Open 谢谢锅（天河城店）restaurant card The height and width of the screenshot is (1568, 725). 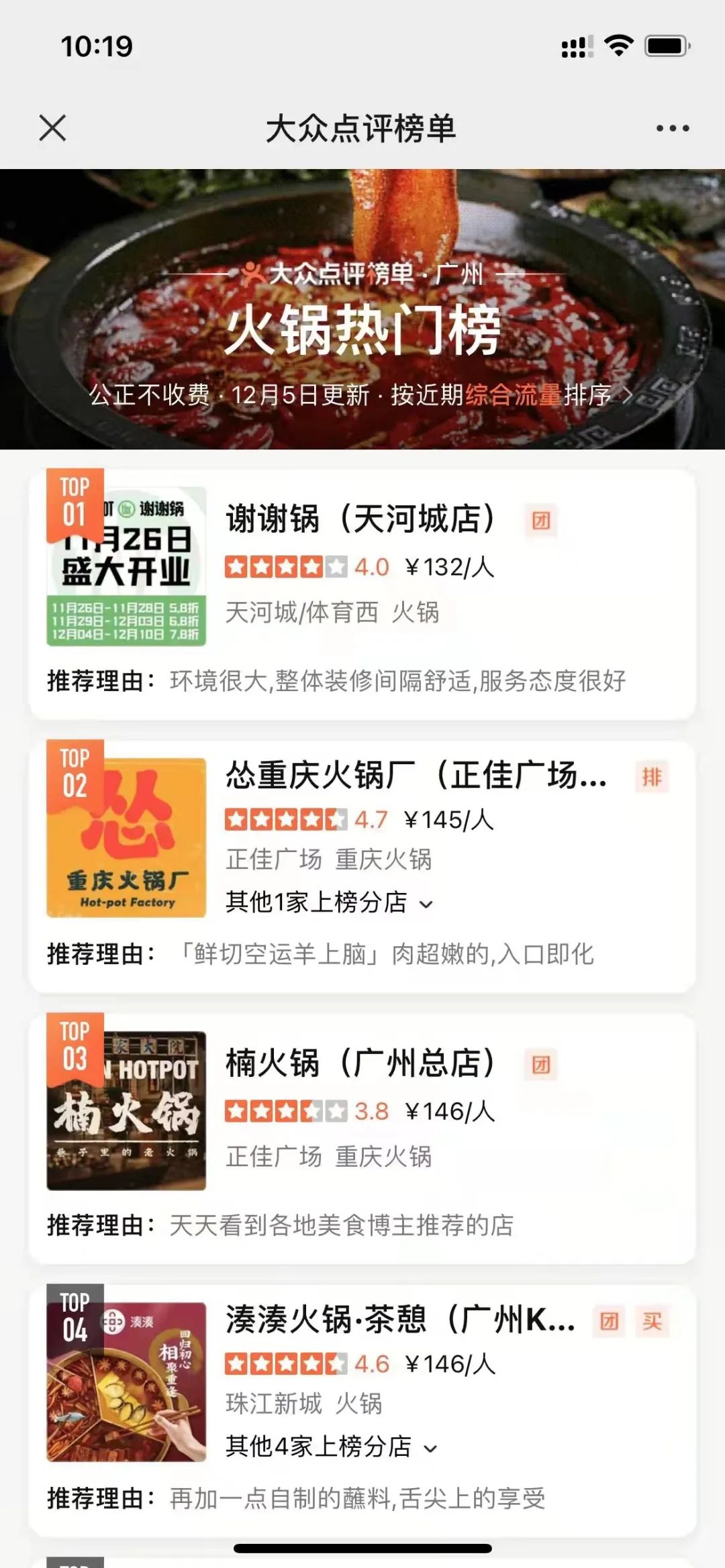click(360, 520)
